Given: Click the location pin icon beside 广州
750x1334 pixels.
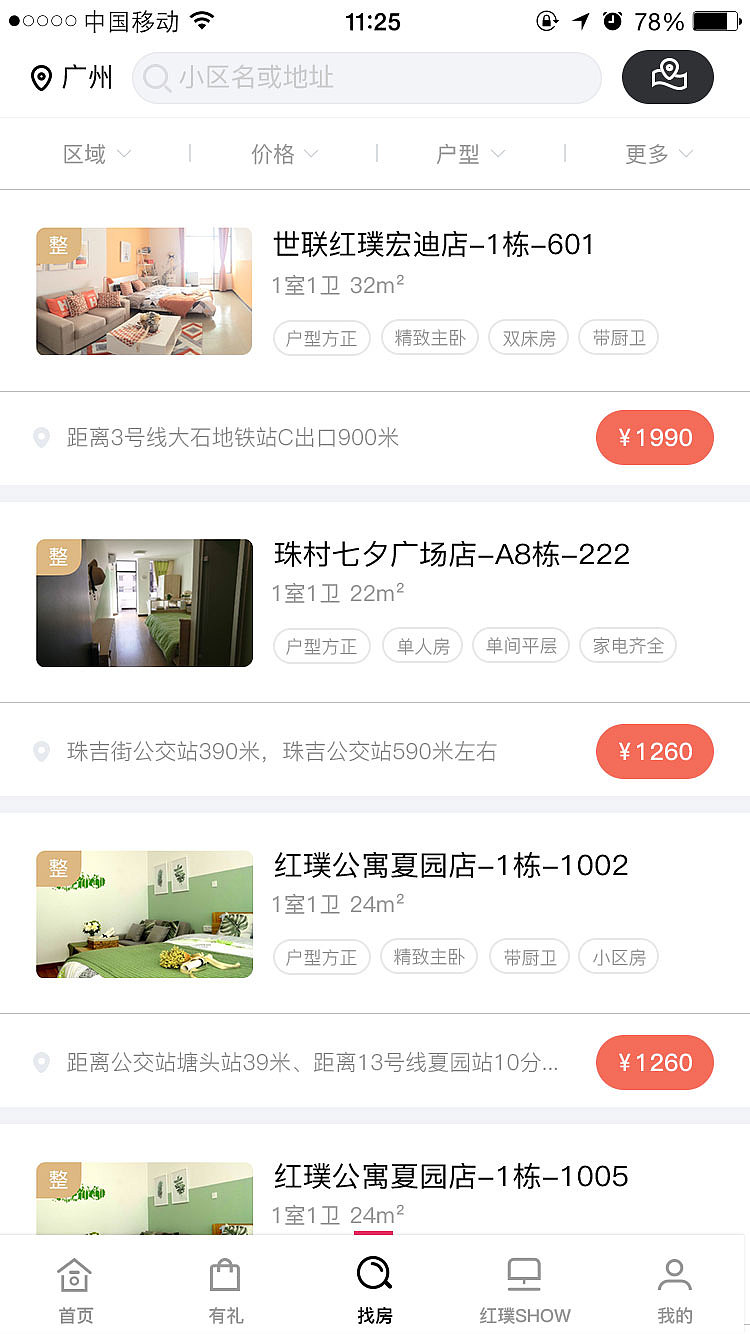Looking at the screenshot, I should [x=40, y=77].
